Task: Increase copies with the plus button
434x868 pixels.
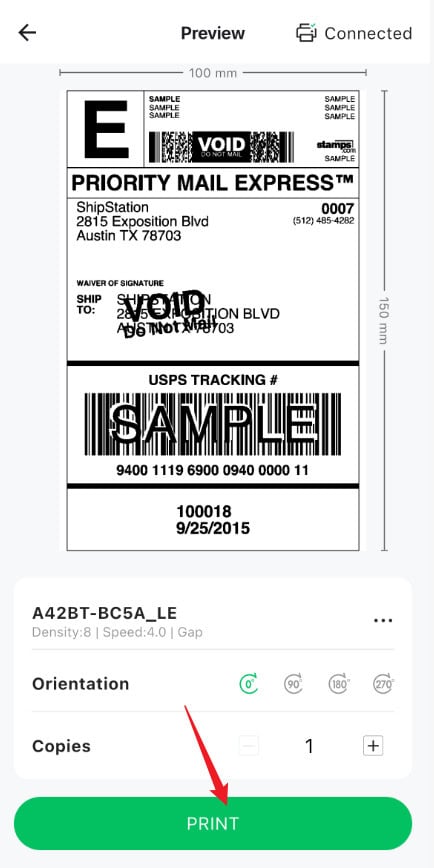Action: (x=373, y=746)
